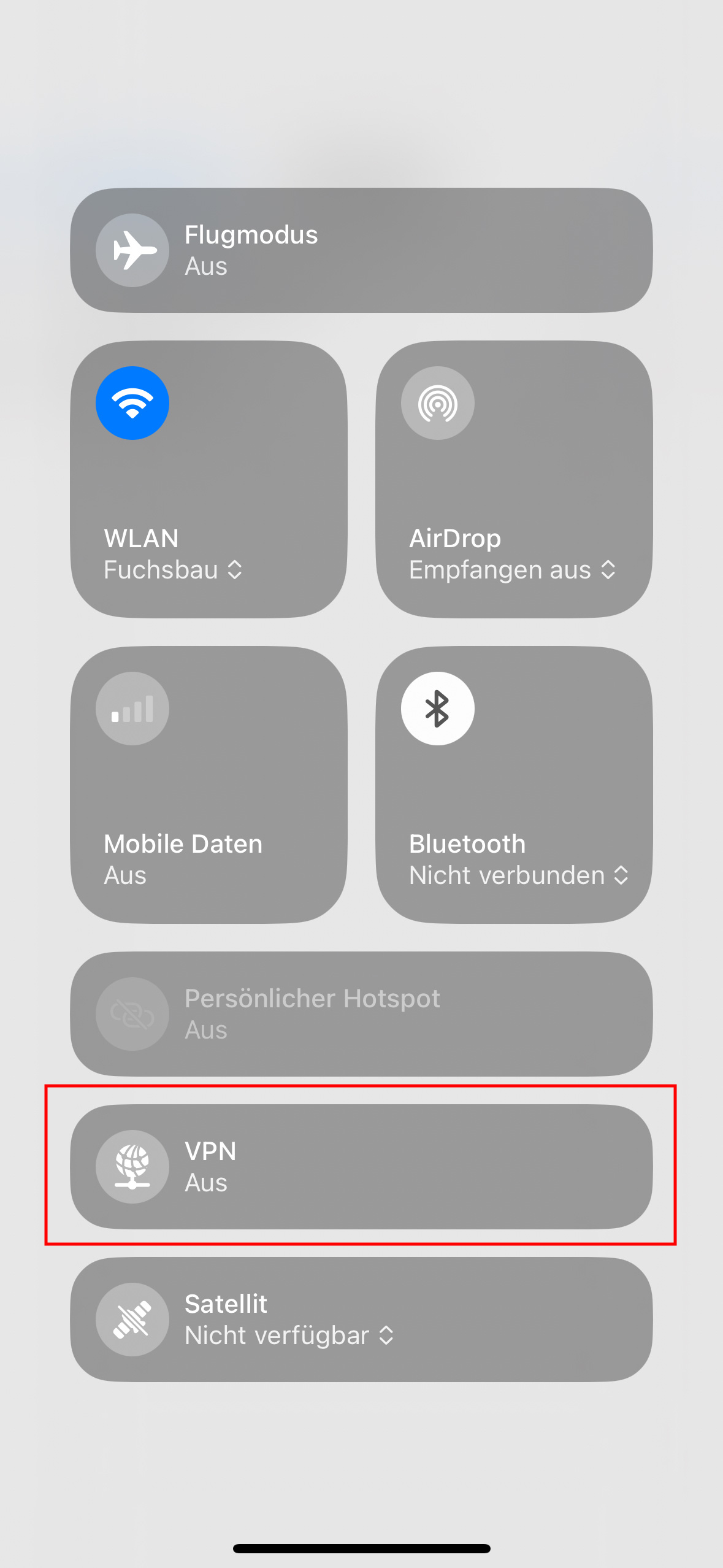Screen dimensions: 723x1568
Task: Turn on the VPN
Action: pos(132,1167)
